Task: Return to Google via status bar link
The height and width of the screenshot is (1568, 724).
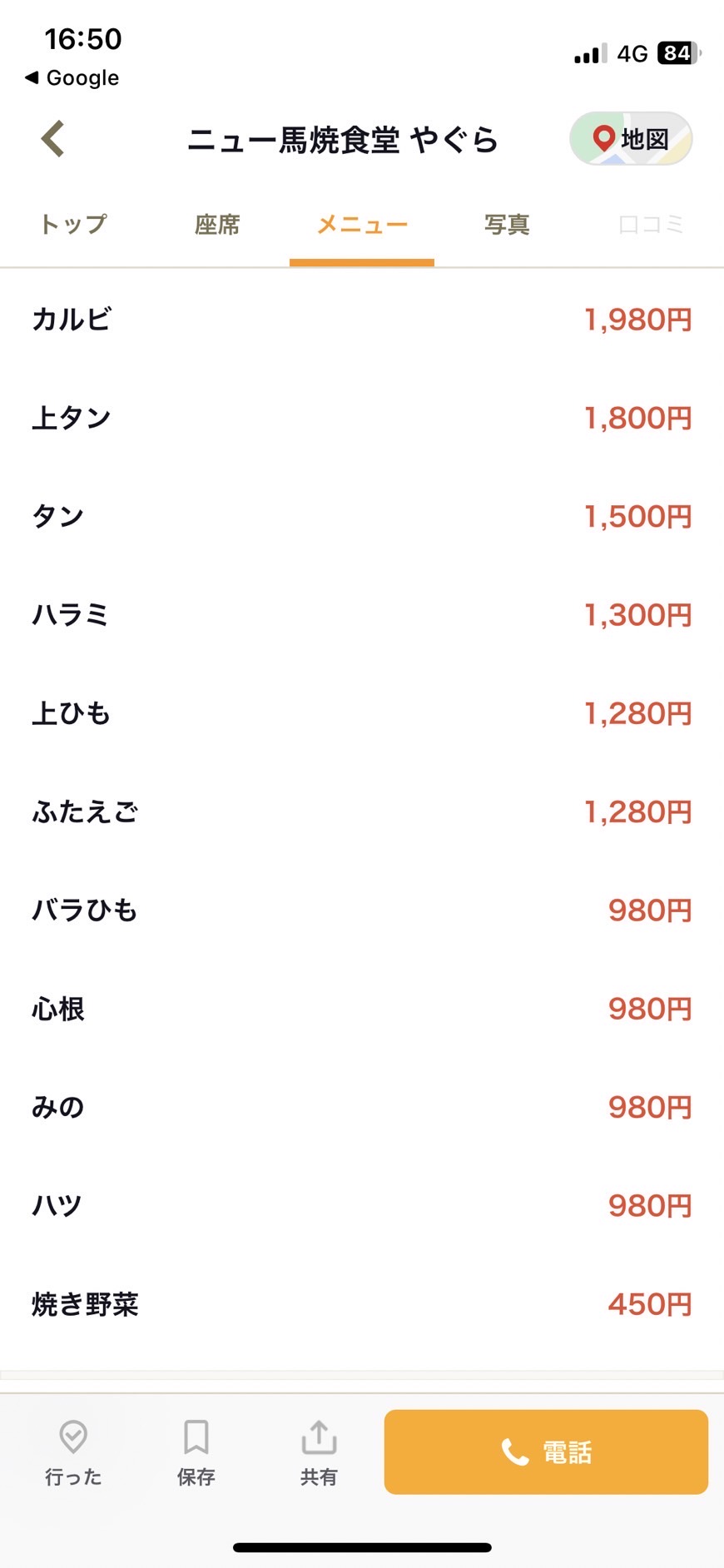Action: coord(72,77)
